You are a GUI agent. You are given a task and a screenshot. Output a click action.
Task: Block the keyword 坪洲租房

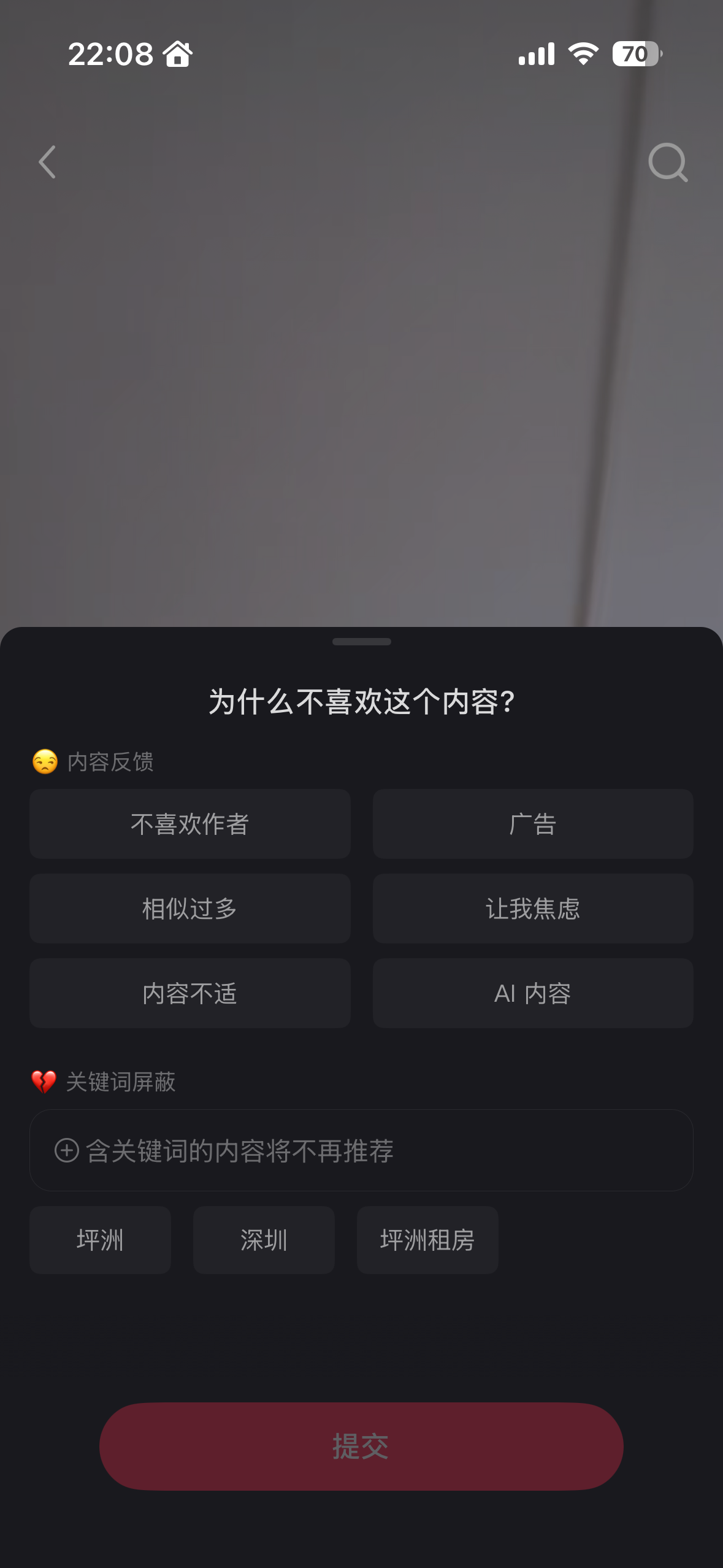click(x=427, y=1240)
